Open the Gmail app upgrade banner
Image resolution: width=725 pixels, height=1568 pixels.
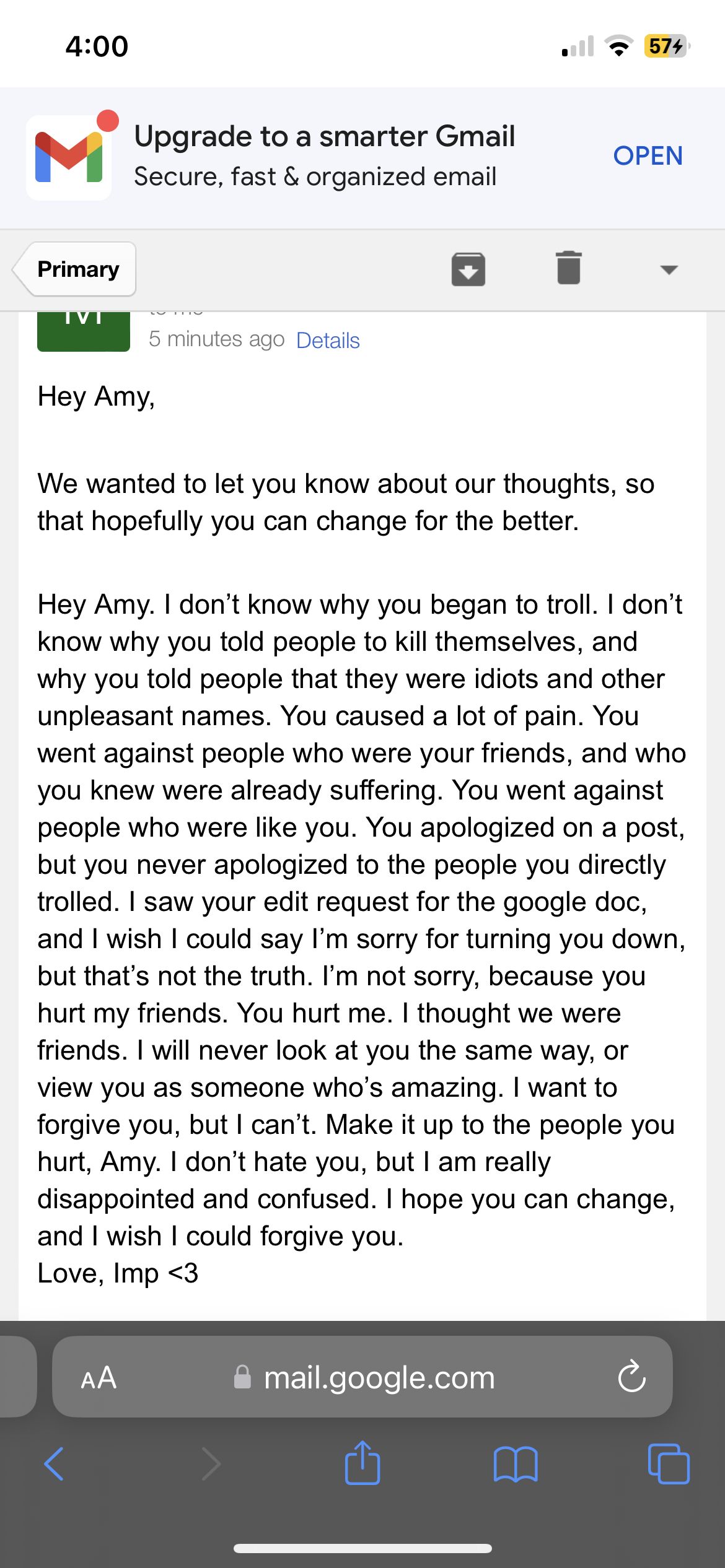648,155
